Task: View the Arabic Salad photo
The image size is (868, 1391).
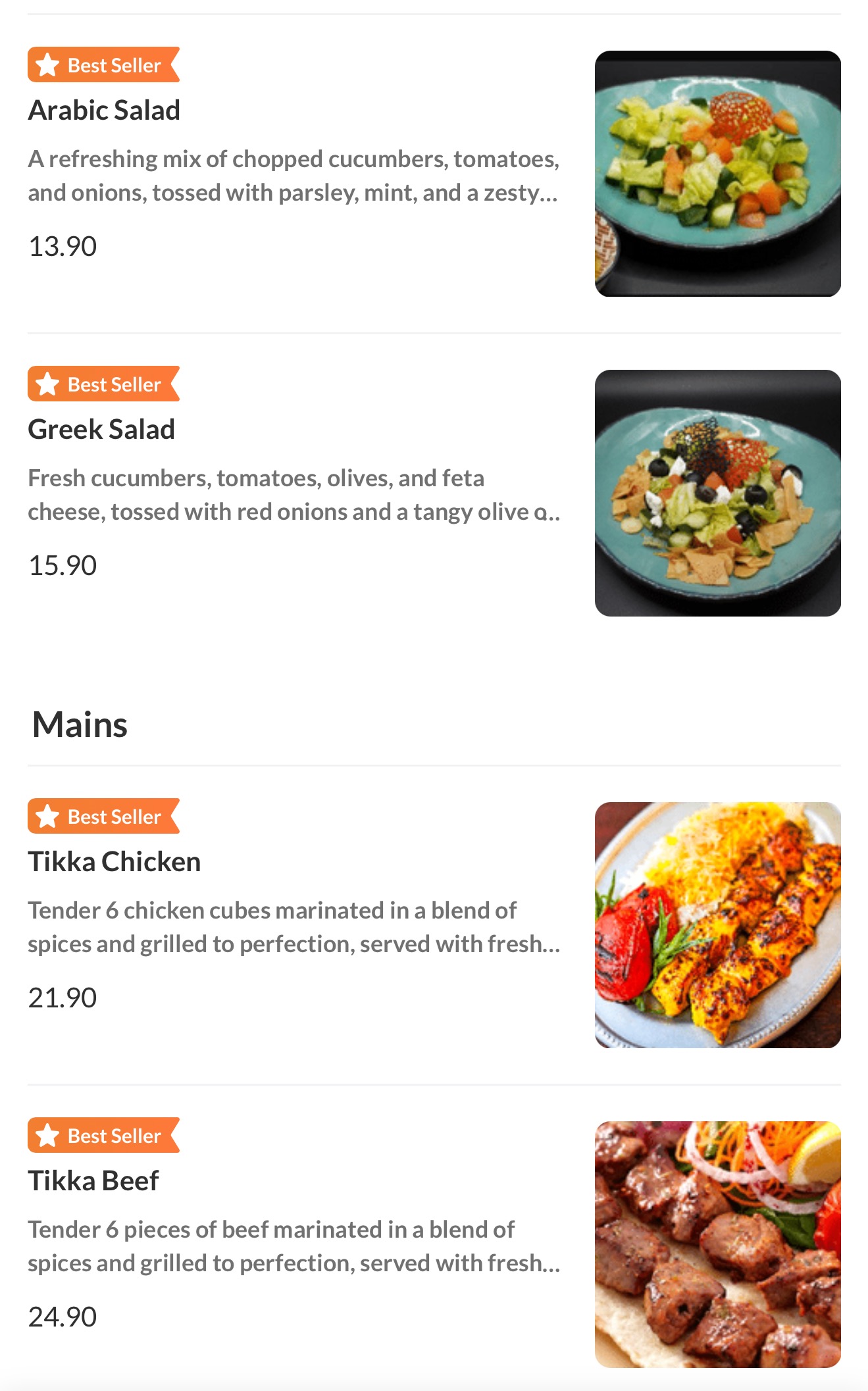Action: 717,174
